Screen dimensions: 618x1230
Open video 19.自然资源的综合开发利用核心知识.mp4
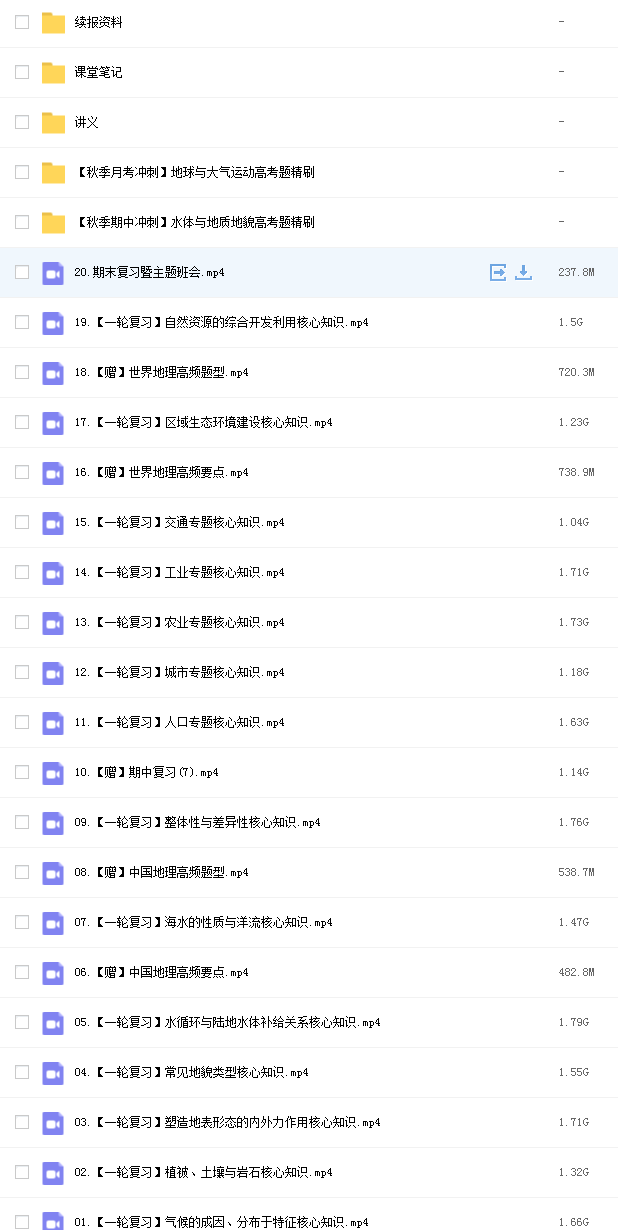221,322
